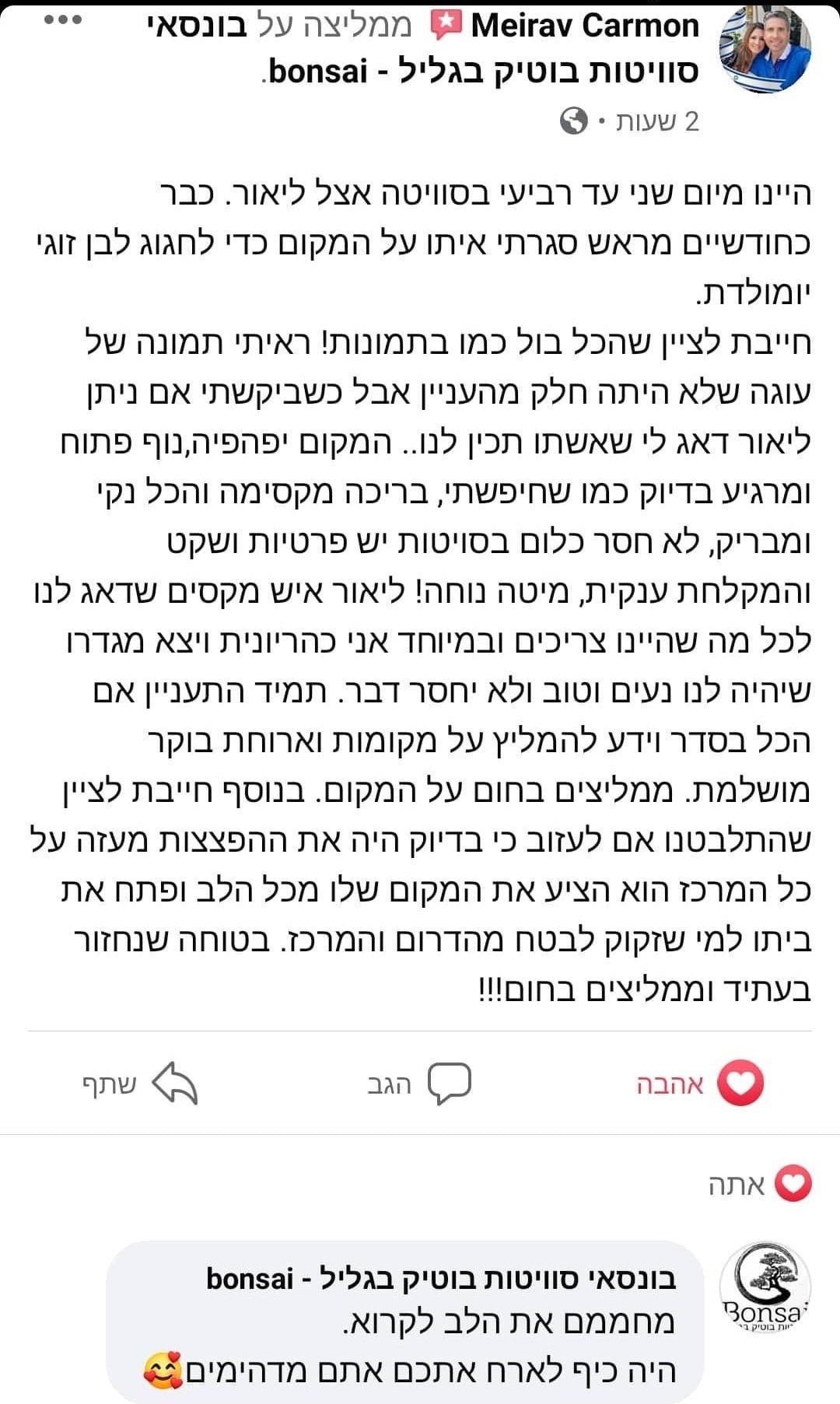Comment on the post (הגב)
Viewport: 840px width, 1404px height.
coord(420,1084)
